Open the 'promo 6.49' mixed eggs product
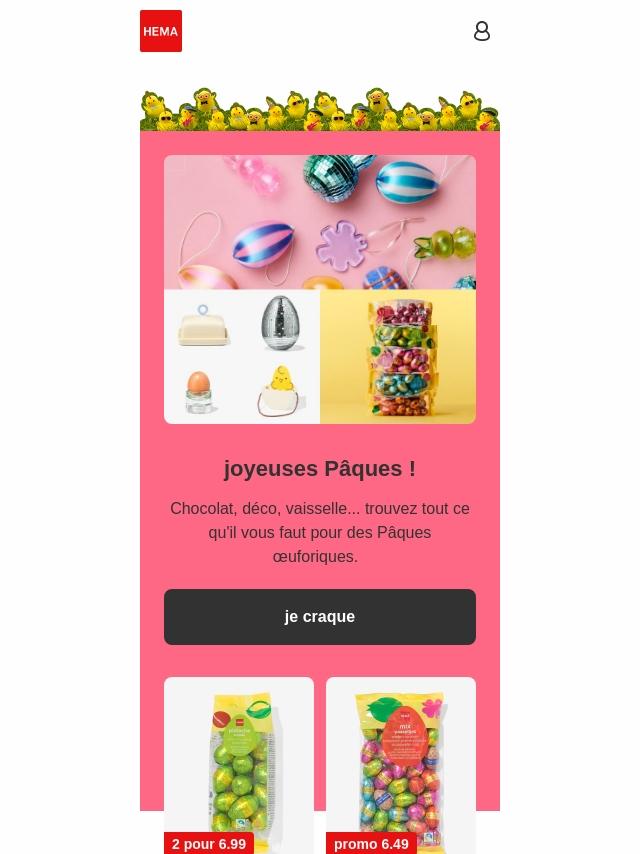 401,765
